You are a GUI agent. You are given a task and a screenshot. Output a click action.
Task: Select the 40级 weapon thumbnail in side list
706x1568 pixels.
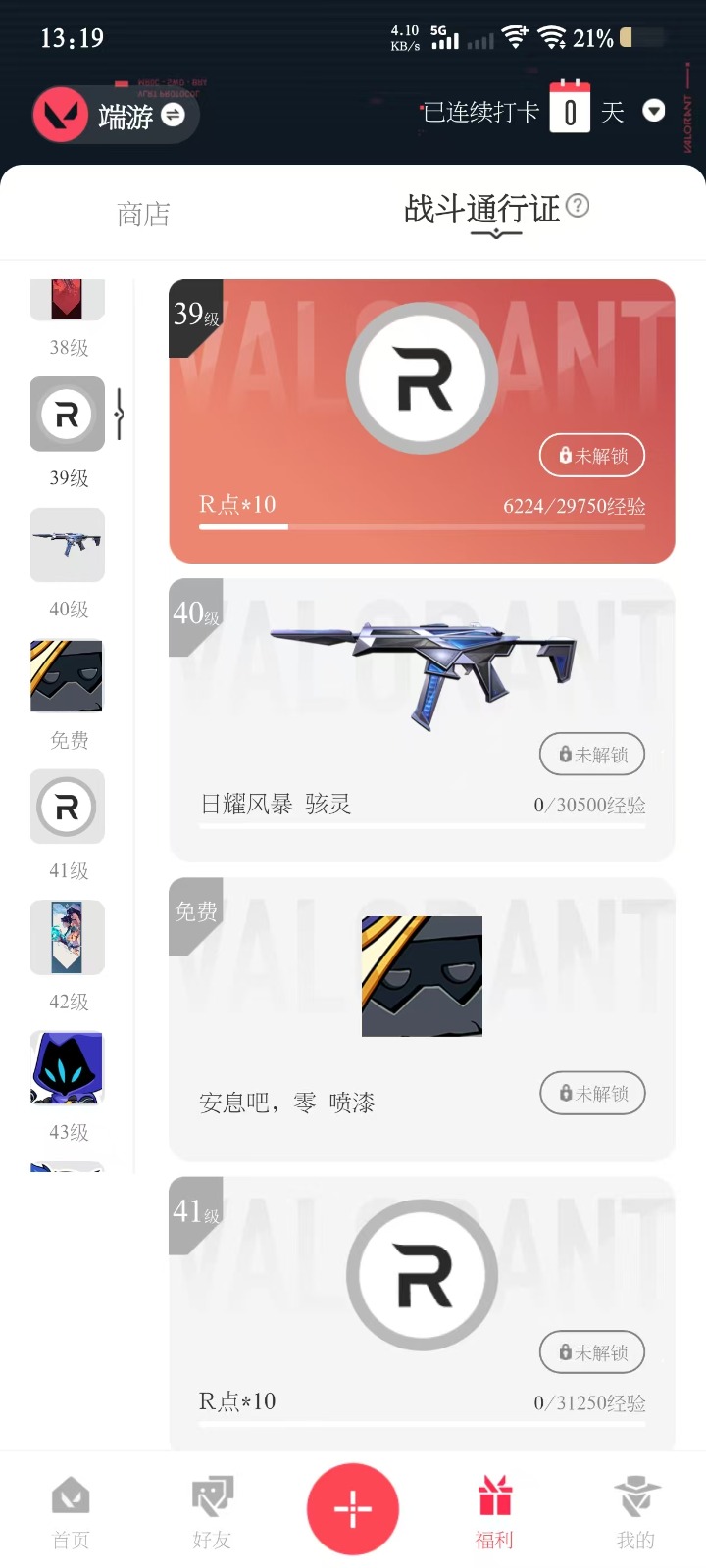(x=68, y=545)
